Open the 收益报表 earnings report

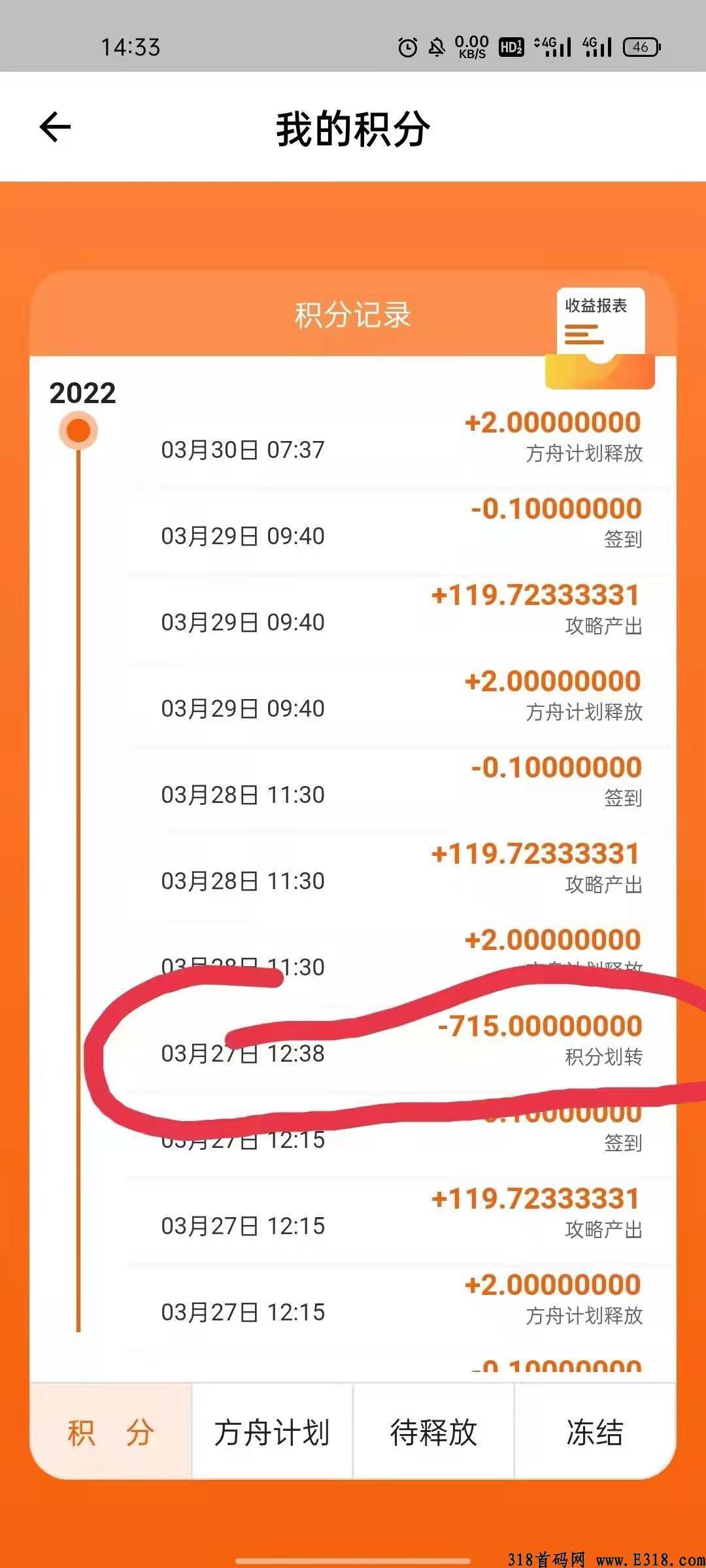[599, 323]
